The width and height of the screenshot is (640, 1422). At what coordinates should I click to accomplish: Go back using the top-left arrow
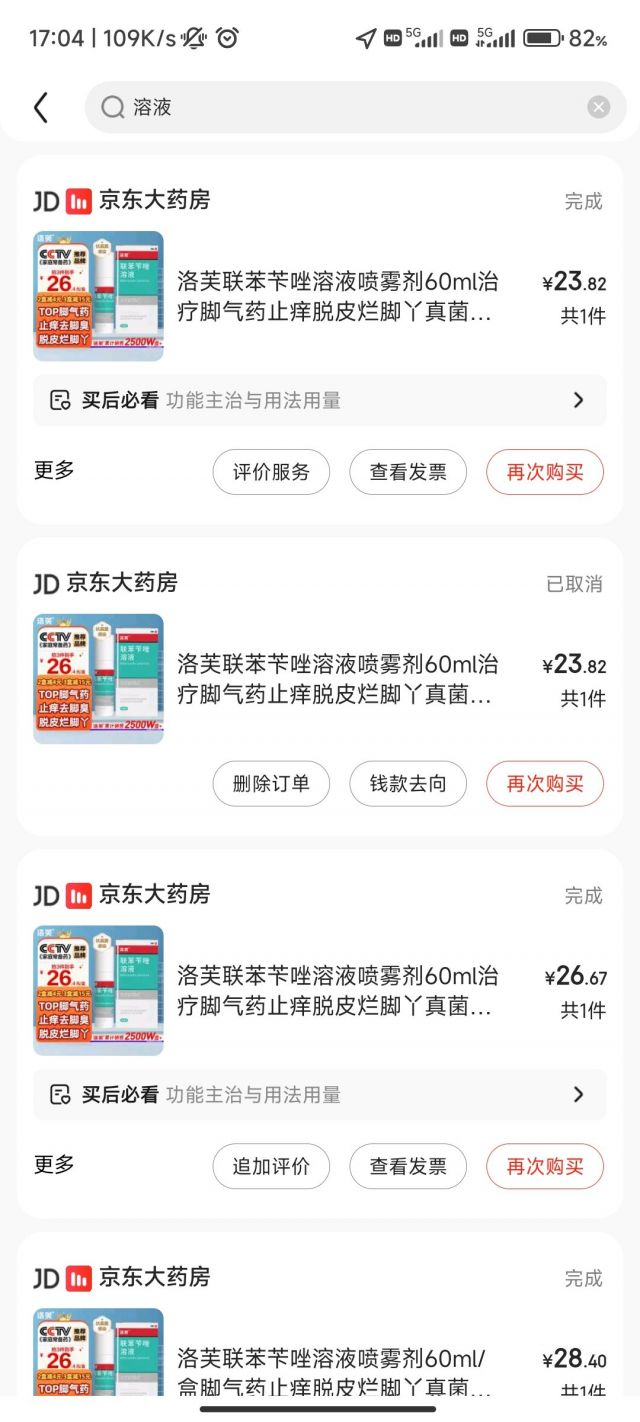tap(41, 107)
